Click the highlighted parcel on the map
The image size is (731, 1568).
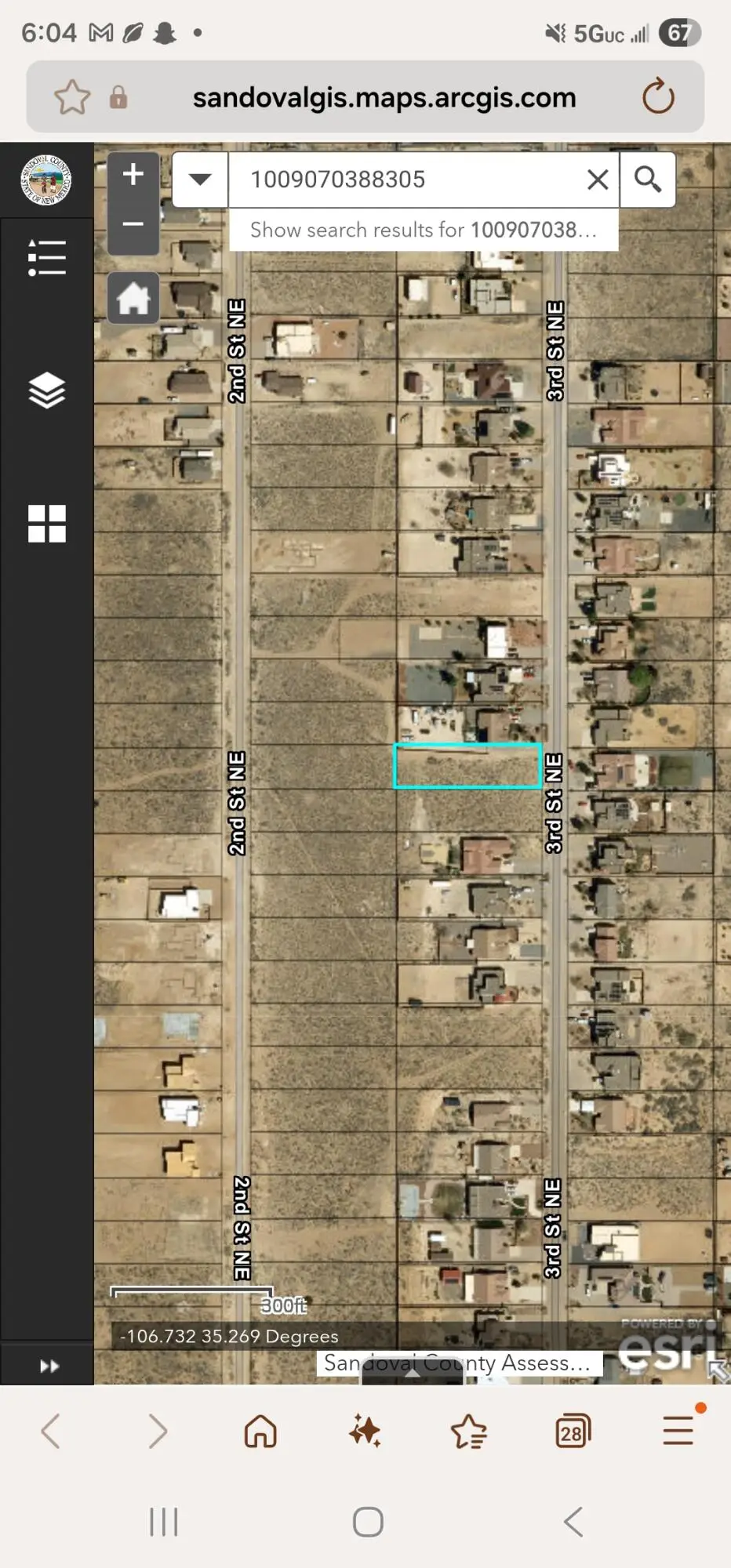click(467, 767)
